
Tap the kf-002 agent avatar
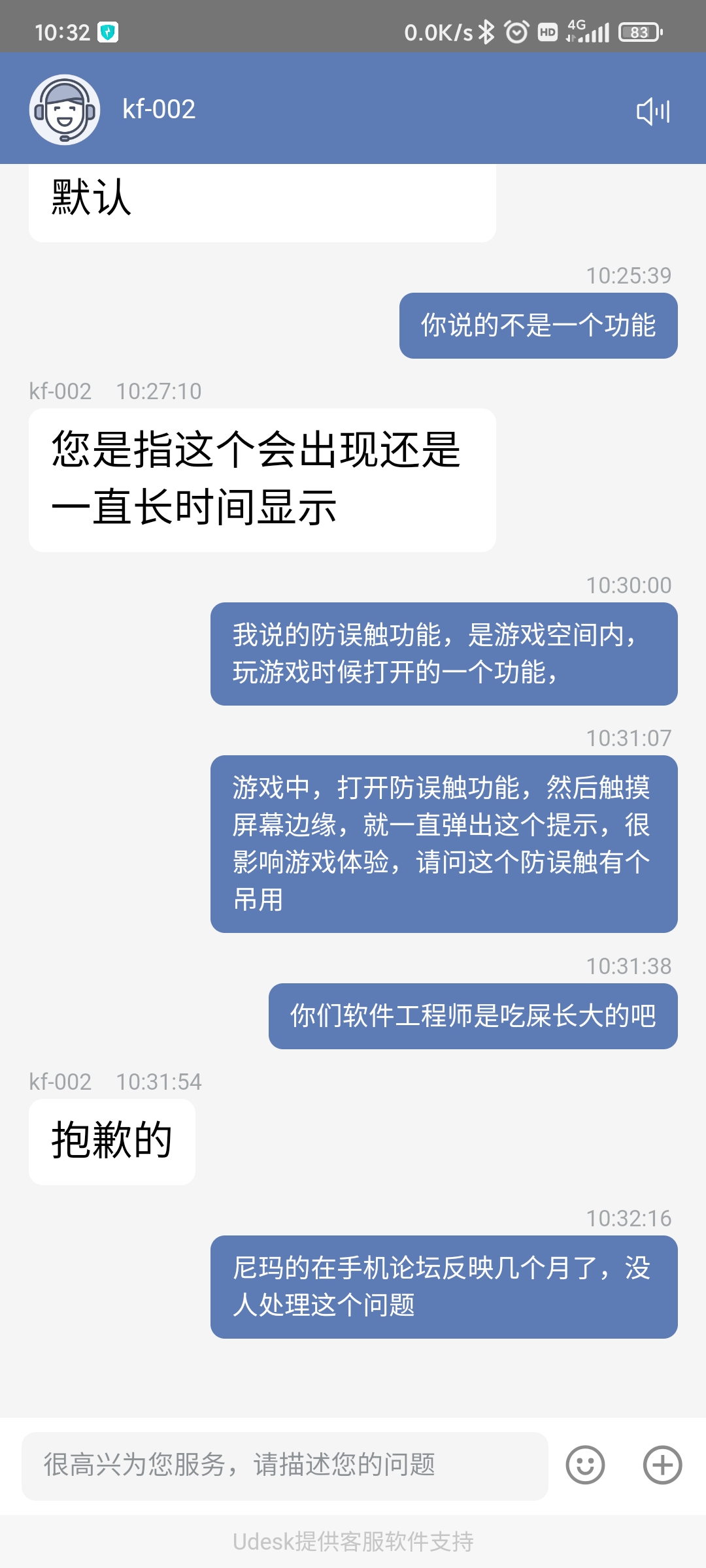tap(65, 110)
